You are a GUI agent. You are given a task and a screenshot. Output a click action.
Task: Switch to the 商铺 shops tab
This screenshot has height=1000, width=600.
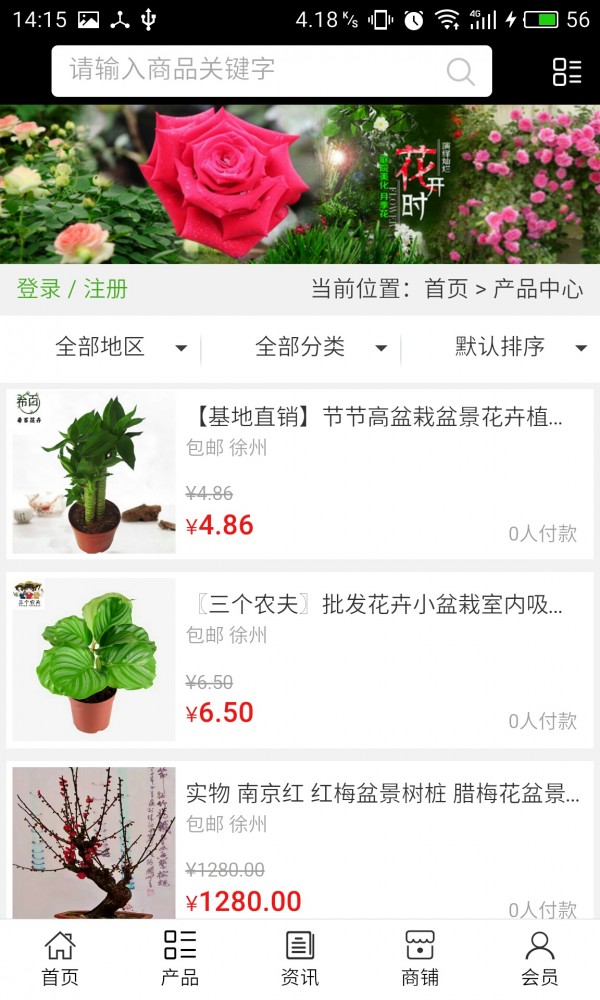(420, 959)
